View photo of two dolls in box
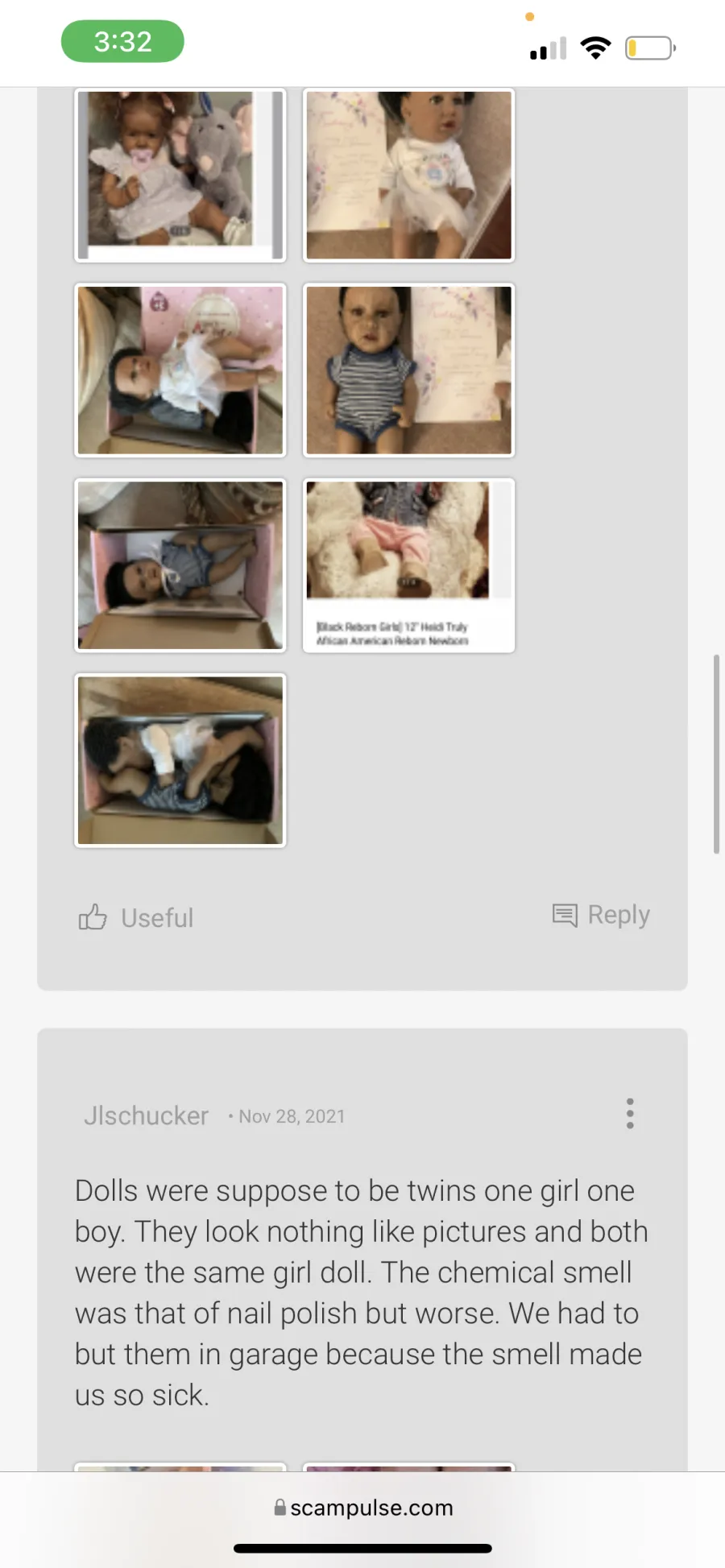Image resolution: width=725 pixels, height=1568 pixels. click(x=180, y=760)
